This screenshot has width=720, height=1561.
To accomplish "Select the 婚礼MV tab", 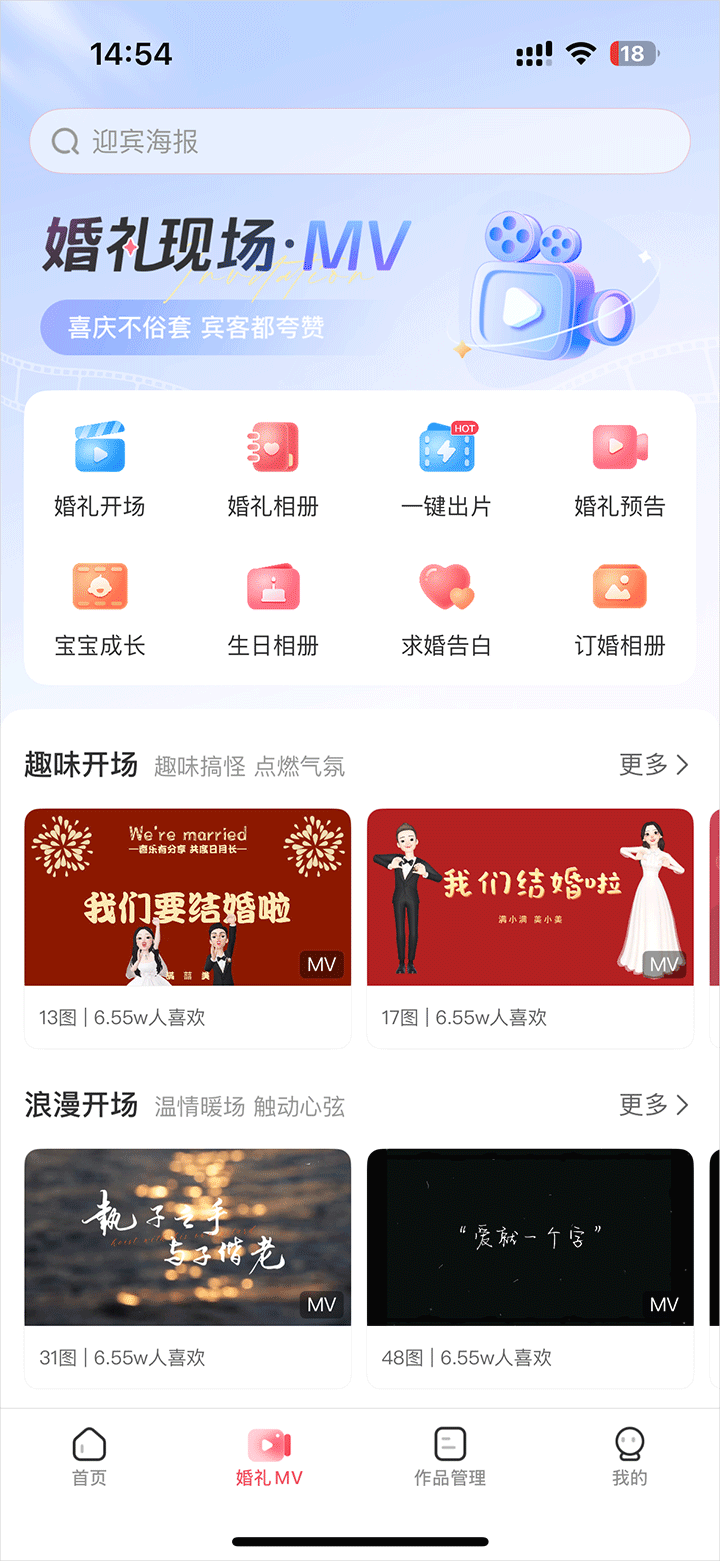I will pos(269,1456).
